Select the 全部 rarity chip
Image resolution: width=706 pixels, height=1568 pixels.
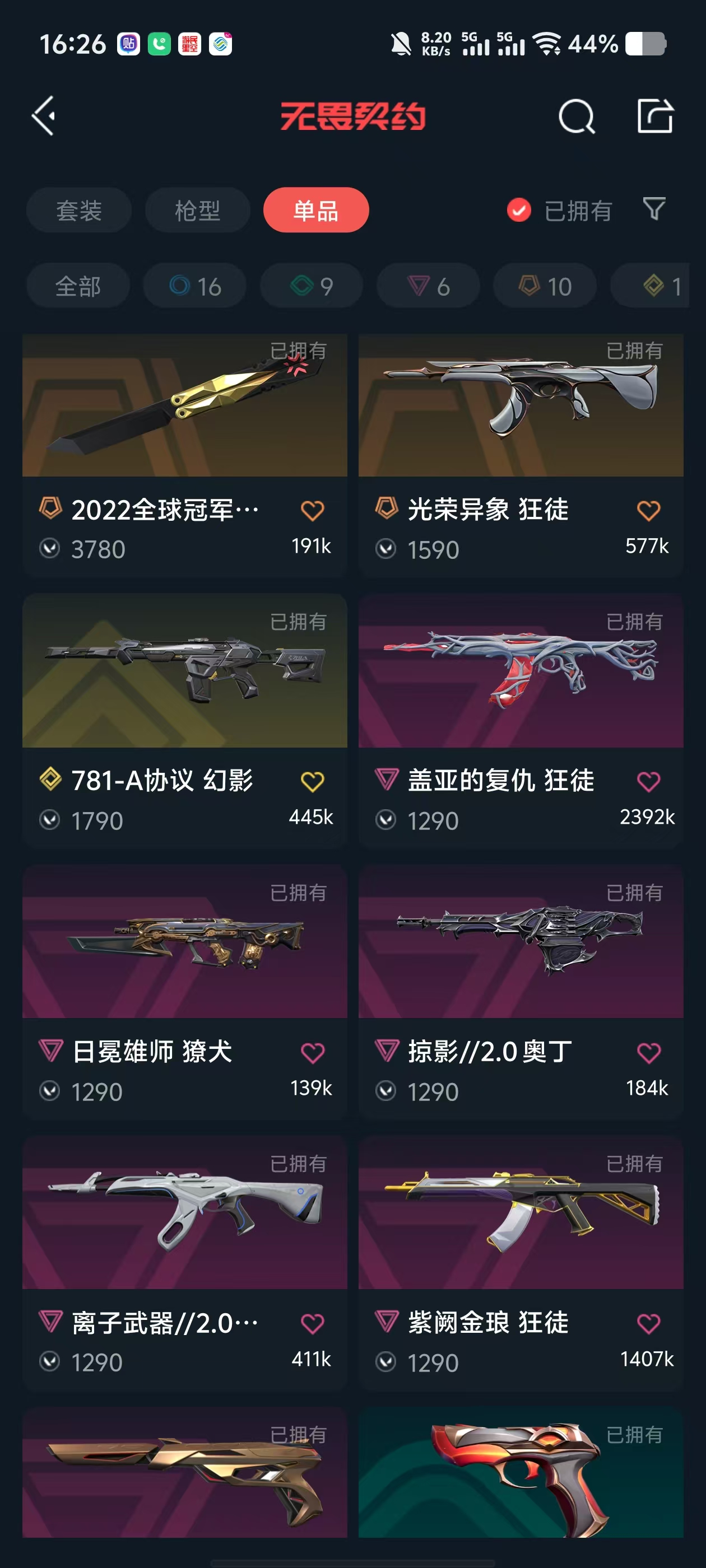point(78,286)
